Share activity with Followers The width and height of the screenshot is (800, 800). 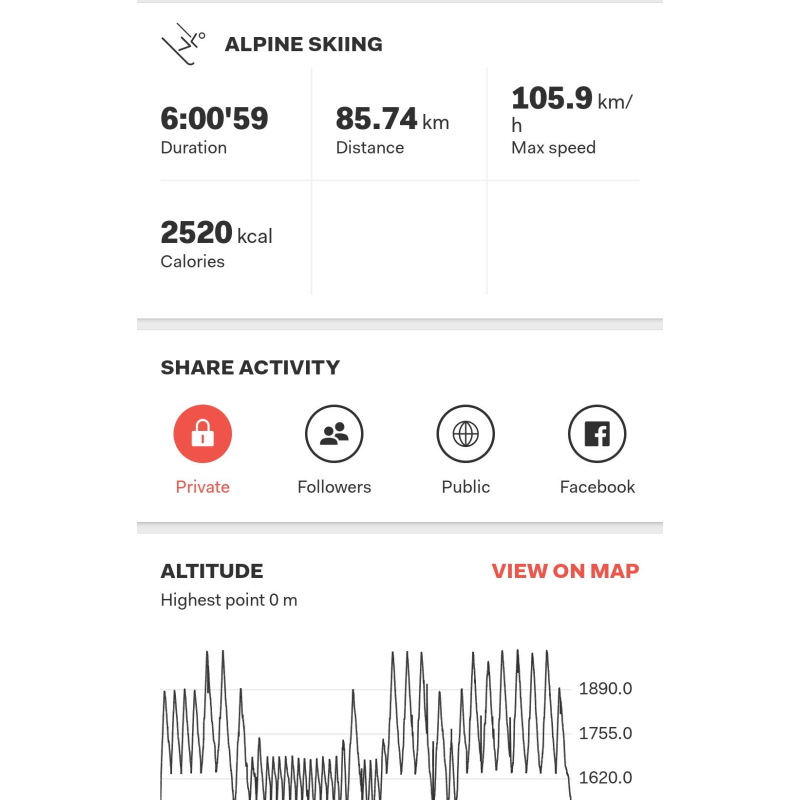point(334,434)
